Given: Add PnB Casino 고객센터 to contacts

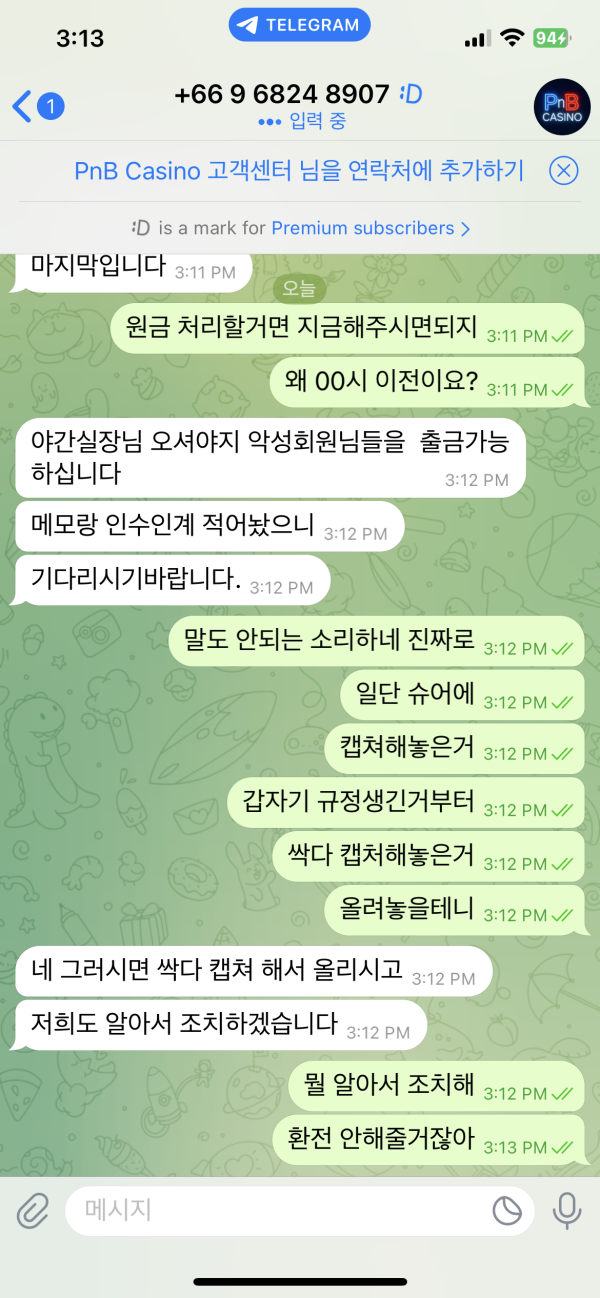Looking at the screenshot, I should (x=298, y=171).
